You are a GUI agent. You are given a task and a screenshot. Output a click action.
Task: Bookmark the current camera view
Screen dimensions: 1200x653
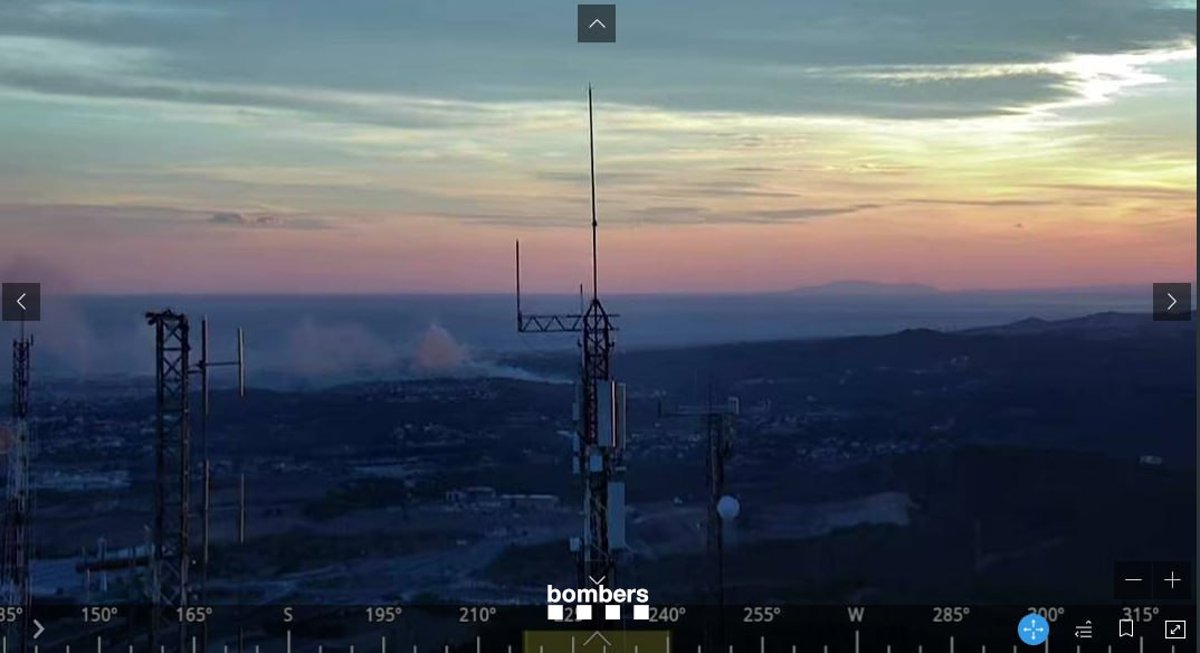pyautogui.click(x=1126, y=629)
